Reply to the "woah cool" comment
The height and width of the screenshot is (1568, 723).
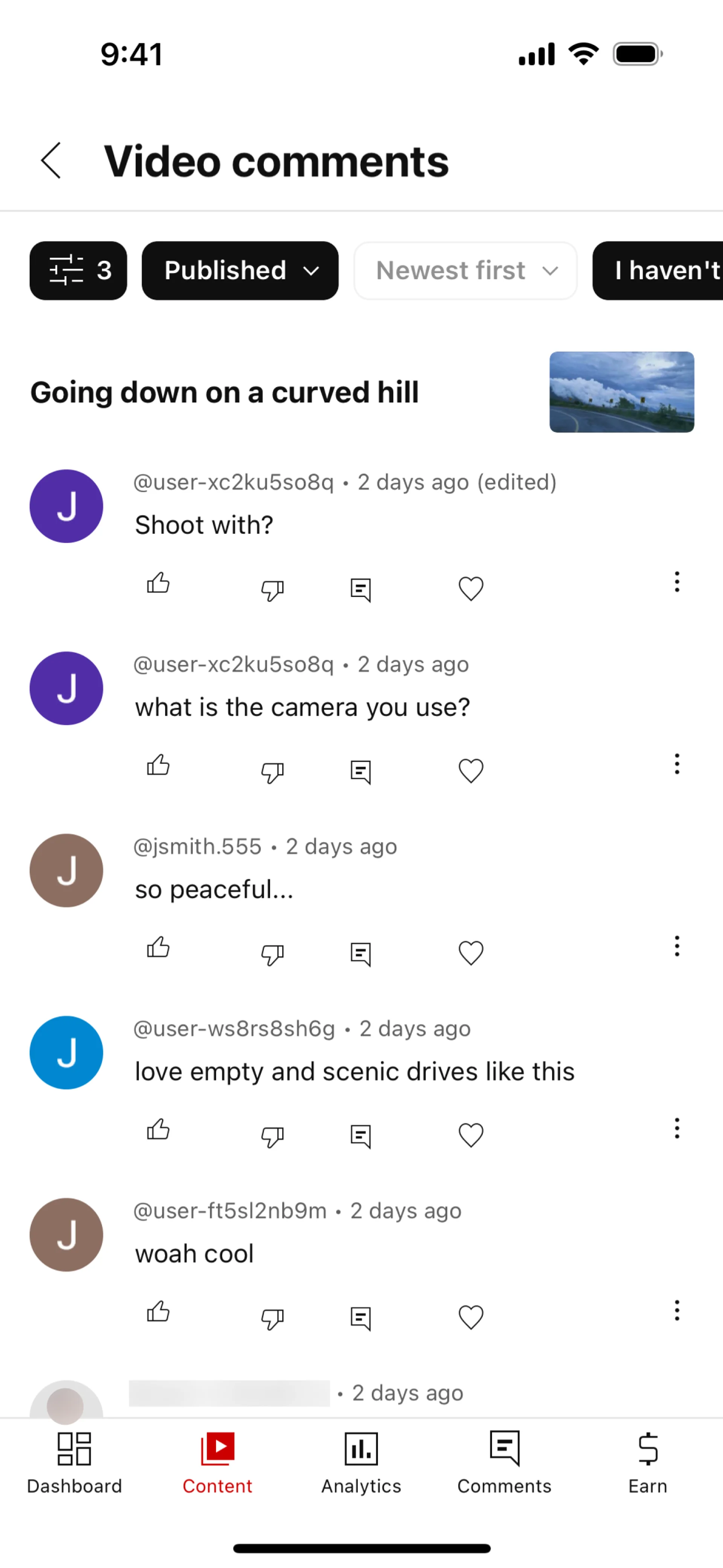361,1318
